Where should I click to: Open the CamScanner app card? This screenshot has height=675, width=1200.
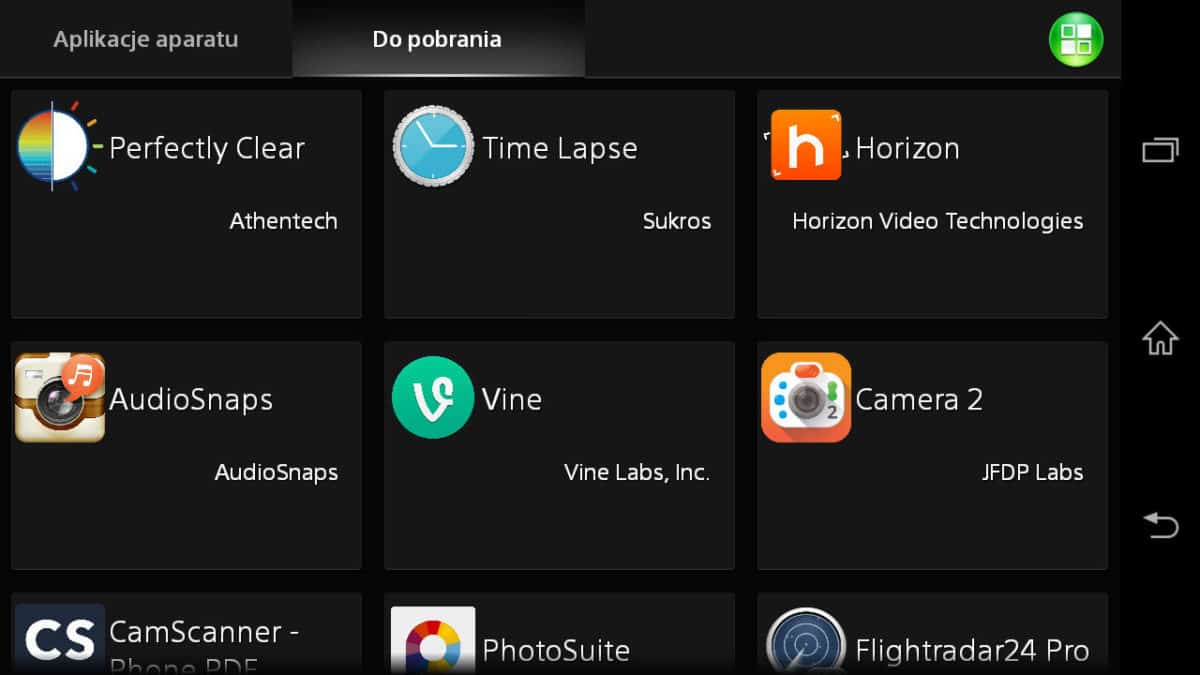coord(186,635)
